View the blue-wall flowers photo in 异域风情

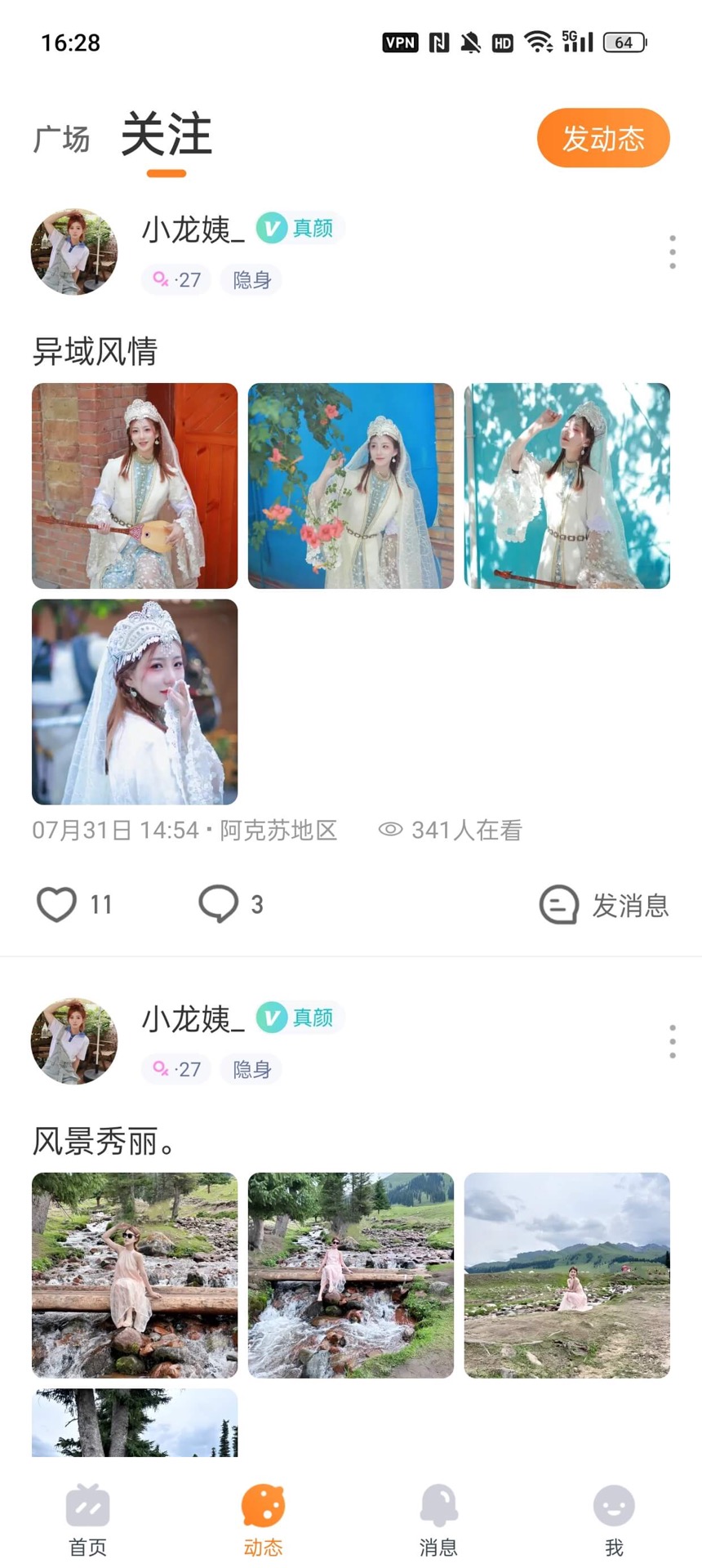(351, 486)
